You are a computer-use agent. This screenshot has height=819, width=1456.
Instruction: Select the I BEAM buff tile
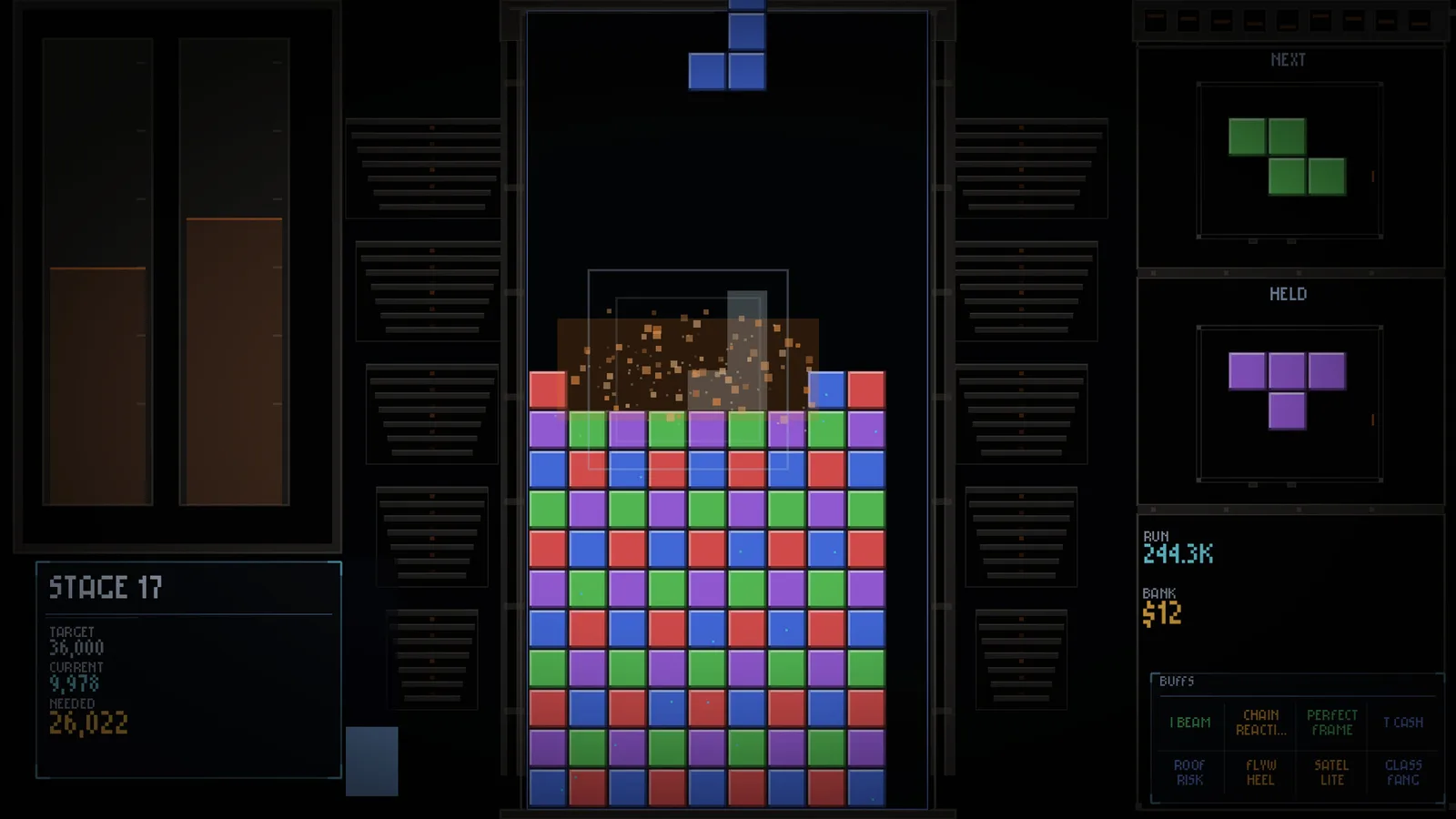click(1189, 723)
